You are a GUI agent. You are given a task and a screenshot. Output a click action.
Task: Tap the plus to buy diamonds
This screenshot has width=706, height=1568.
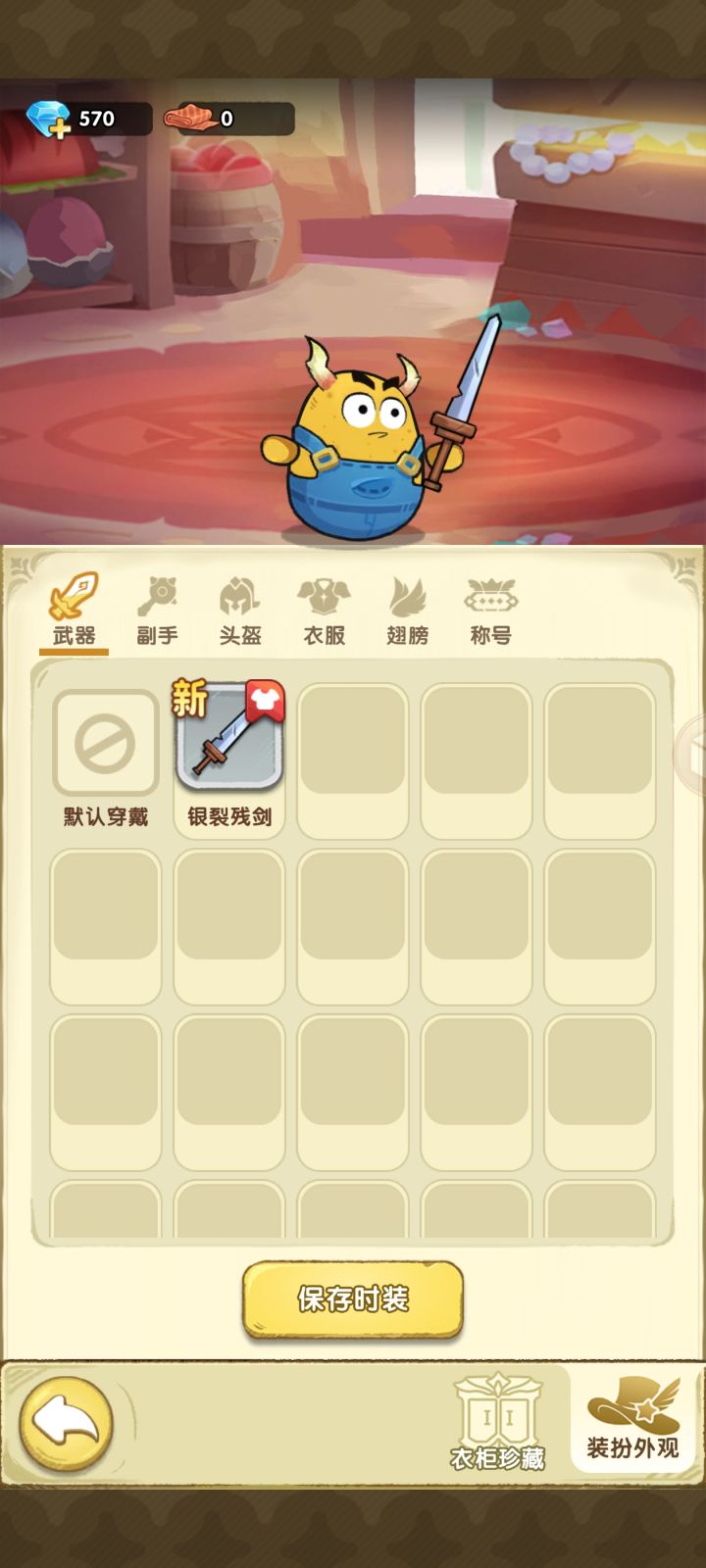pos(58,128)
